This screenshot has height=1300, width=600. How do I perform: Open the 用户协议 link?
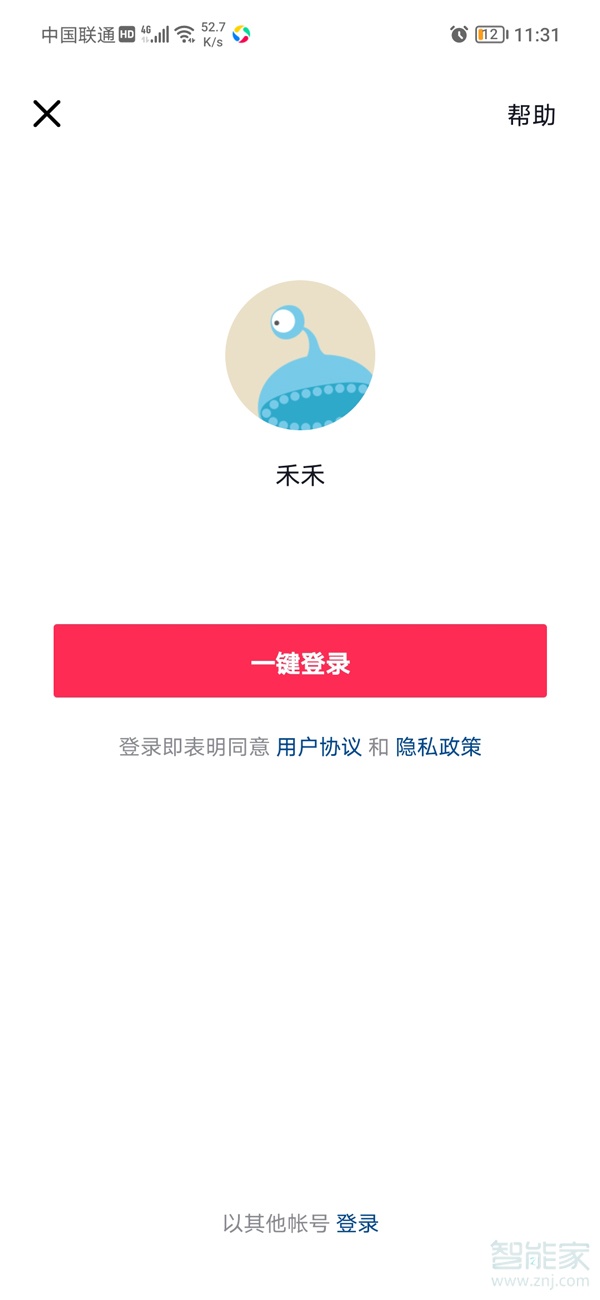[319, 747]
